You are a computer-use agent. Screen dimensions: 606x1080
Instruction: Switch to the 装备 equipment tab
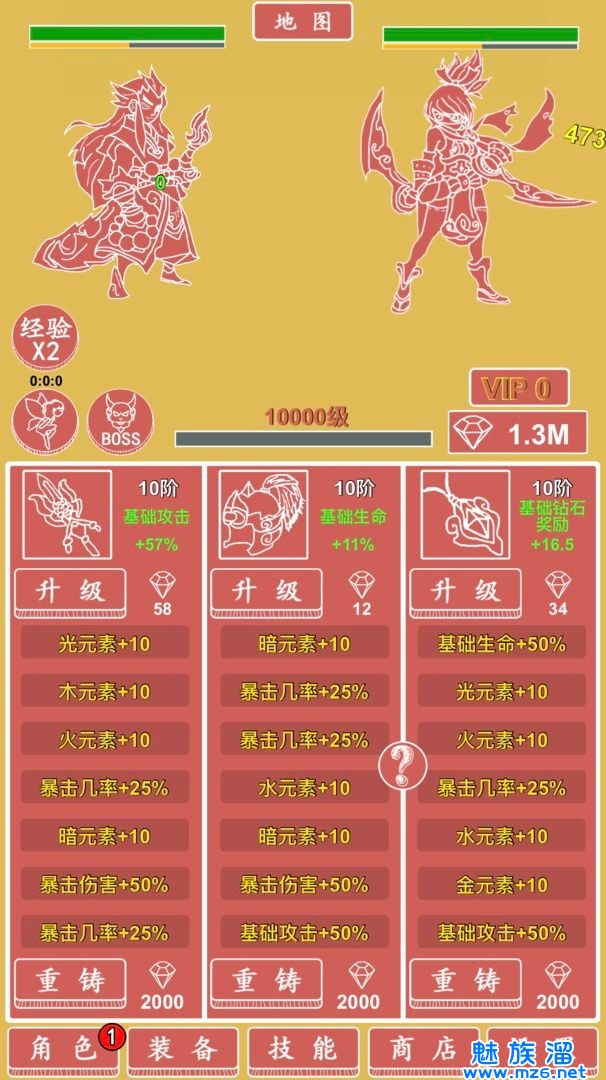click(x=182, y=1049)
